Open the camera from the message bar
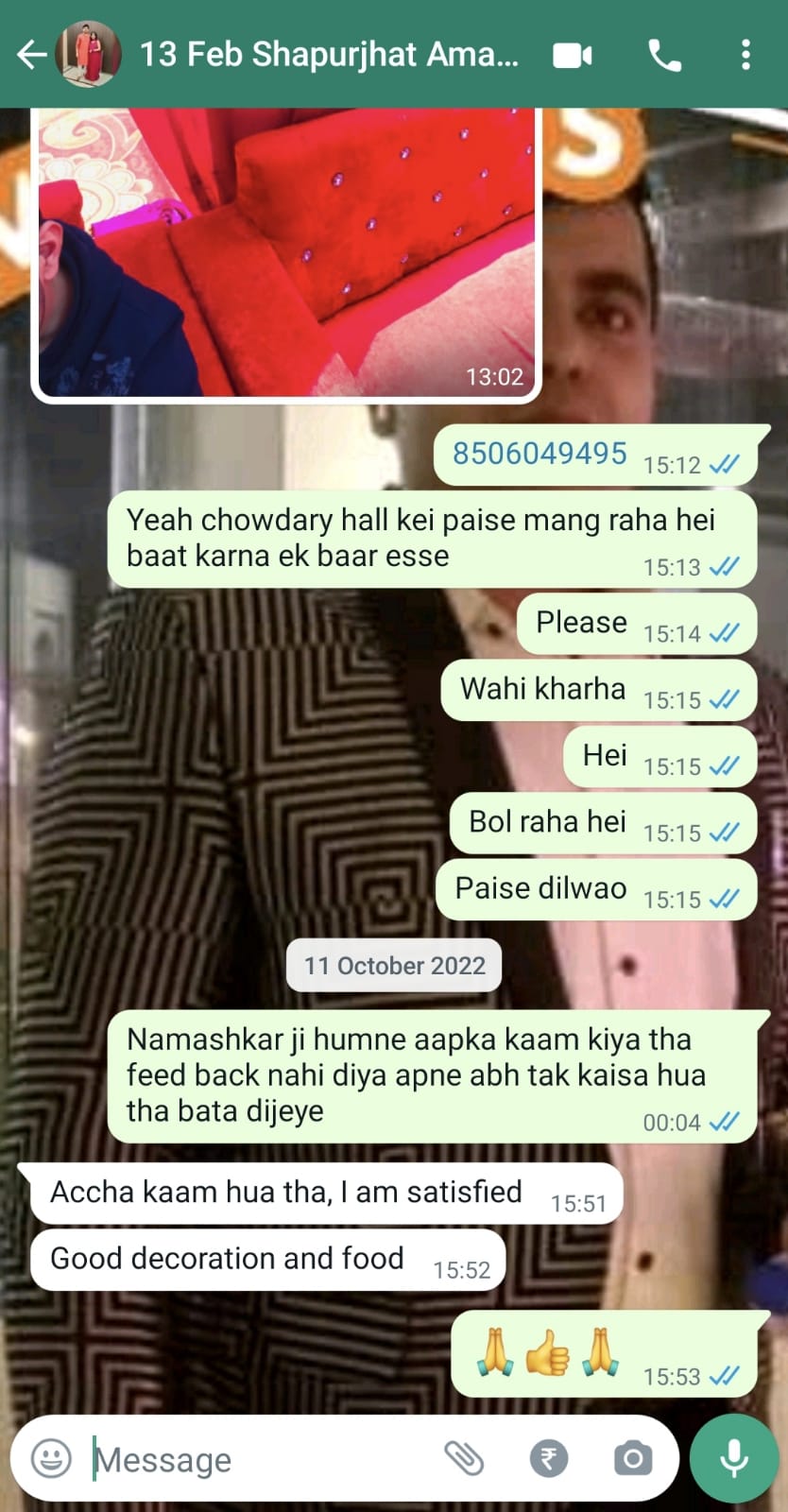 pyautogui.click(x=632, y=1458)
